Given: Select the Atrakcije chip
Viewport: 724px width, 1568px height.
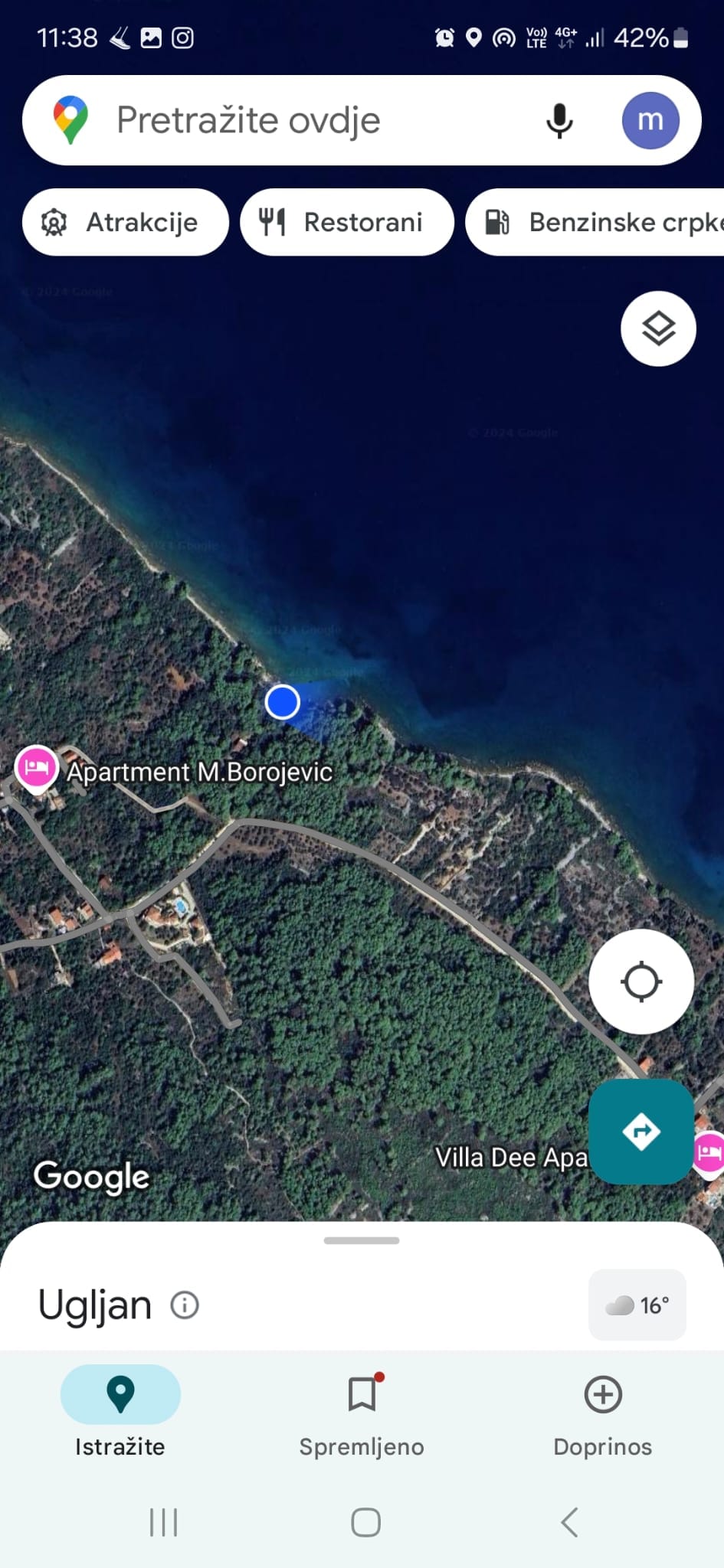Looking at the screenshot, I should pos(126,222).
